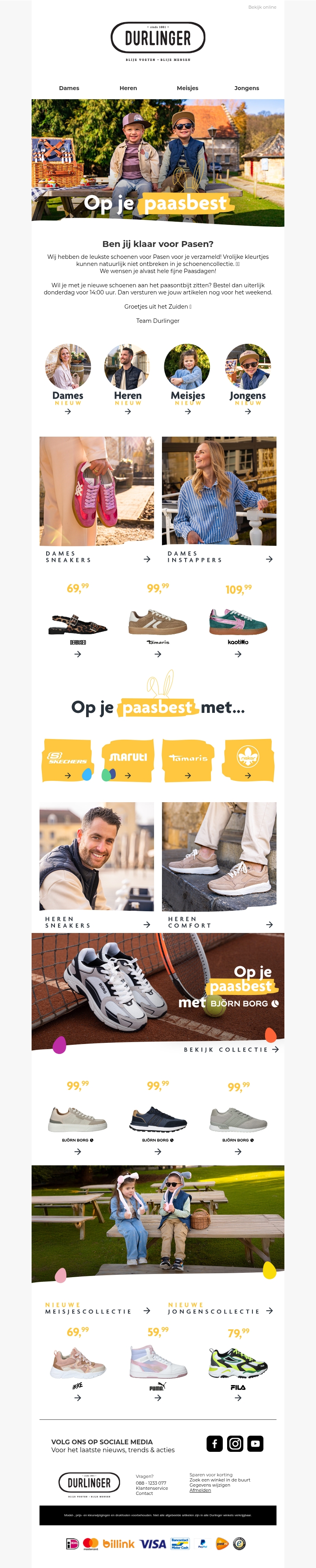Go to the Jongens category

[246, 88]
